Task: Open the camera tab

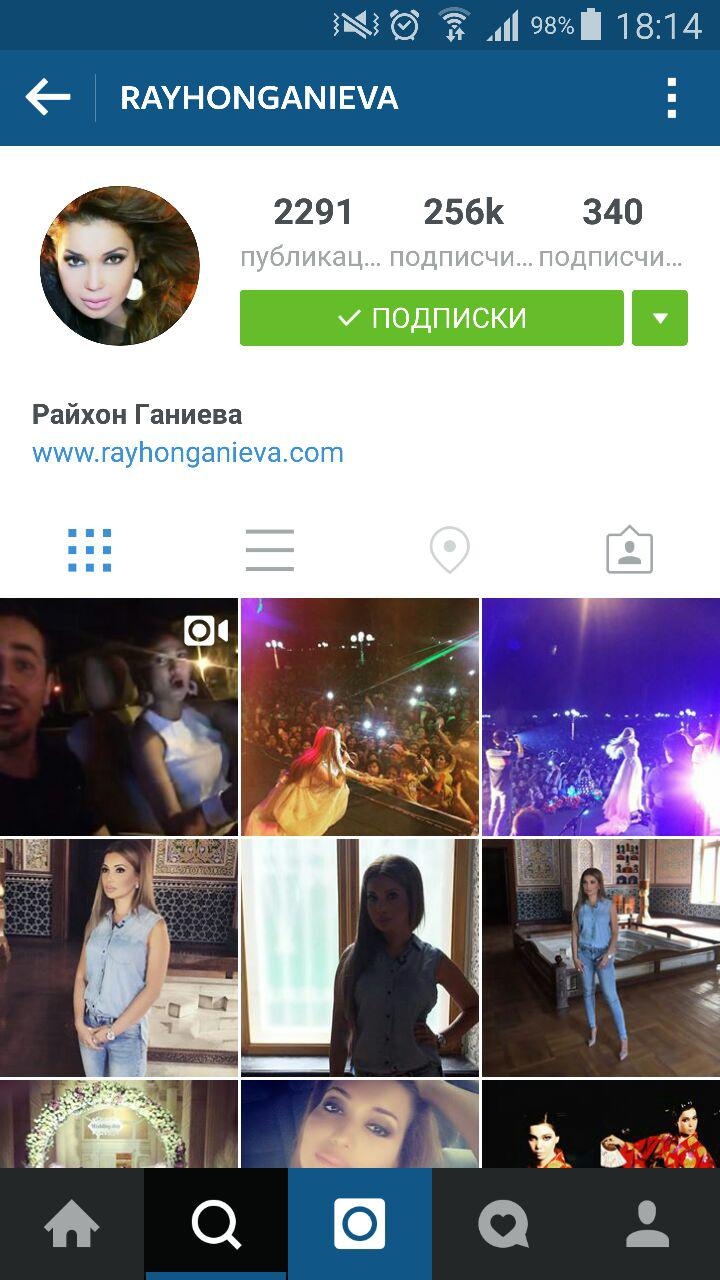Action: coord(360,1224)
